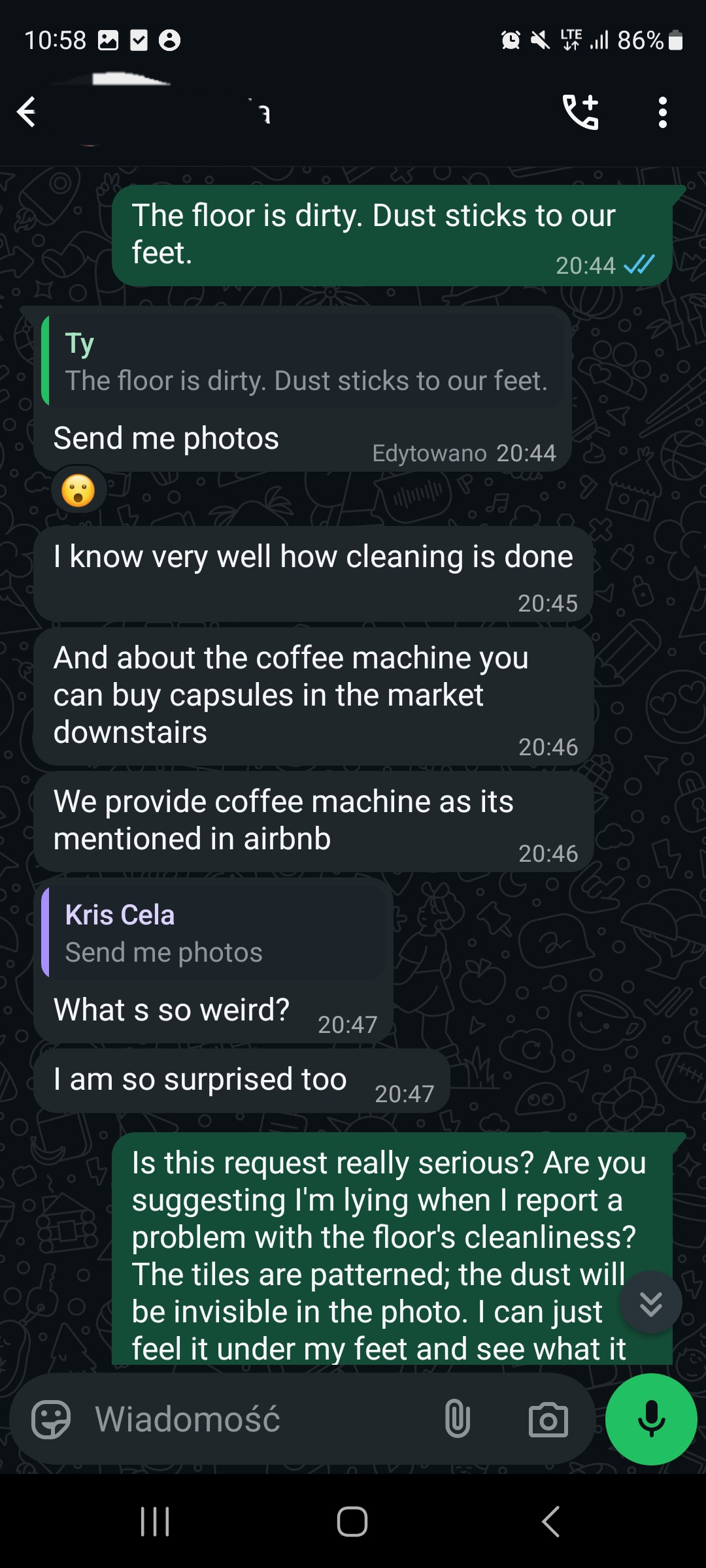Open the emoji and sticker picker
706x1568 pixels.
coord(51,1420)
